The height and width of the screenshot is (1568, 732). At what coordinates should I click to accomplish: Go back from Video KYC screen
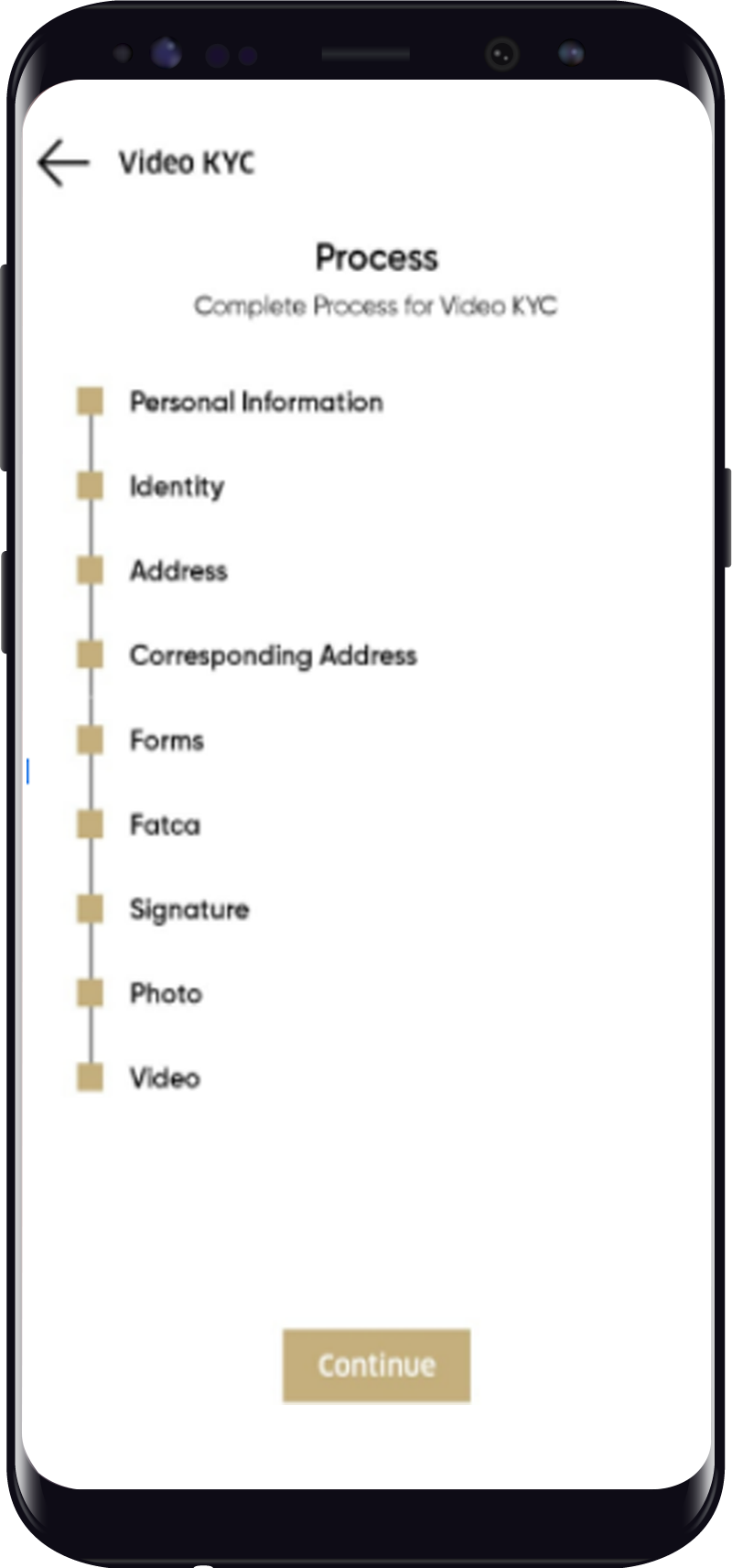pos(63,164)
